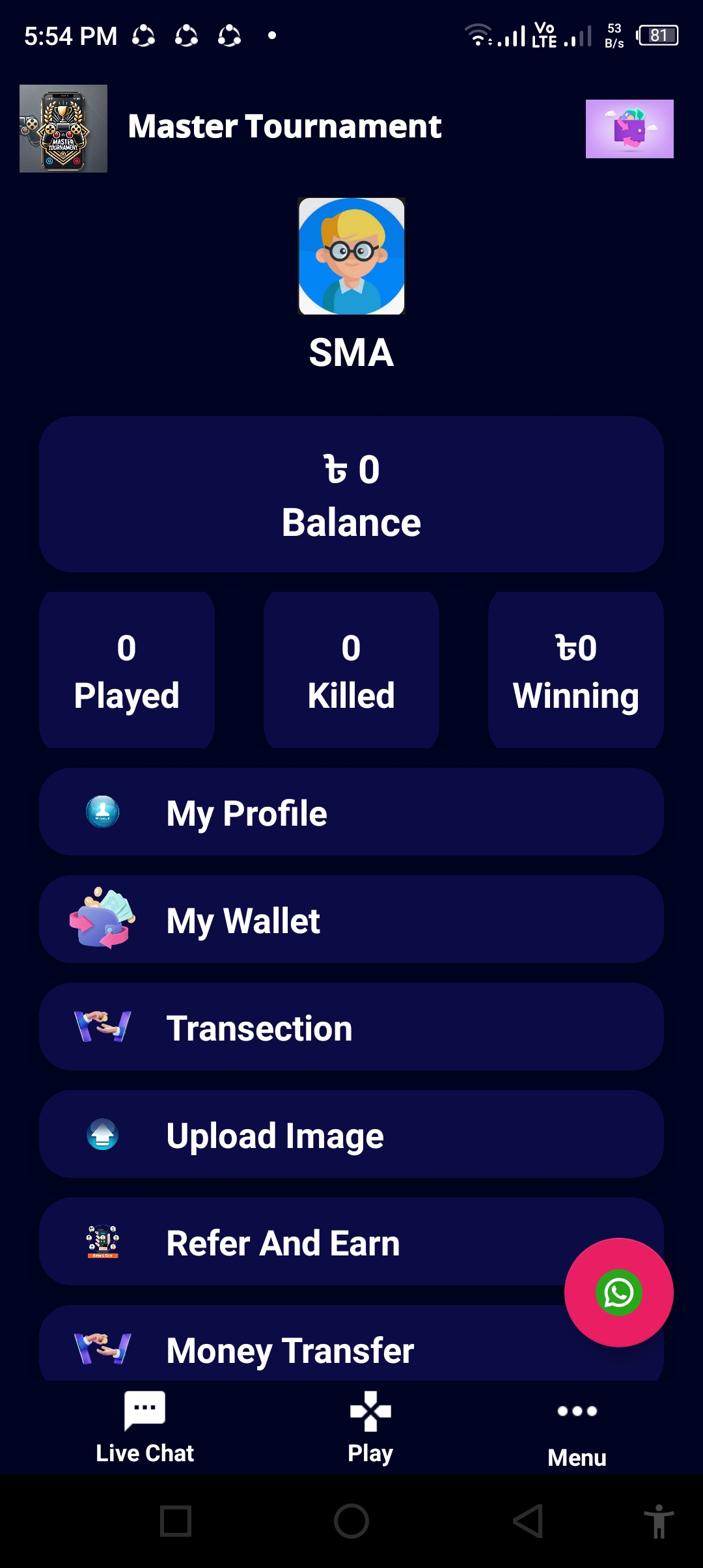
Task: Open the Balance card
Action: [351, 494]
